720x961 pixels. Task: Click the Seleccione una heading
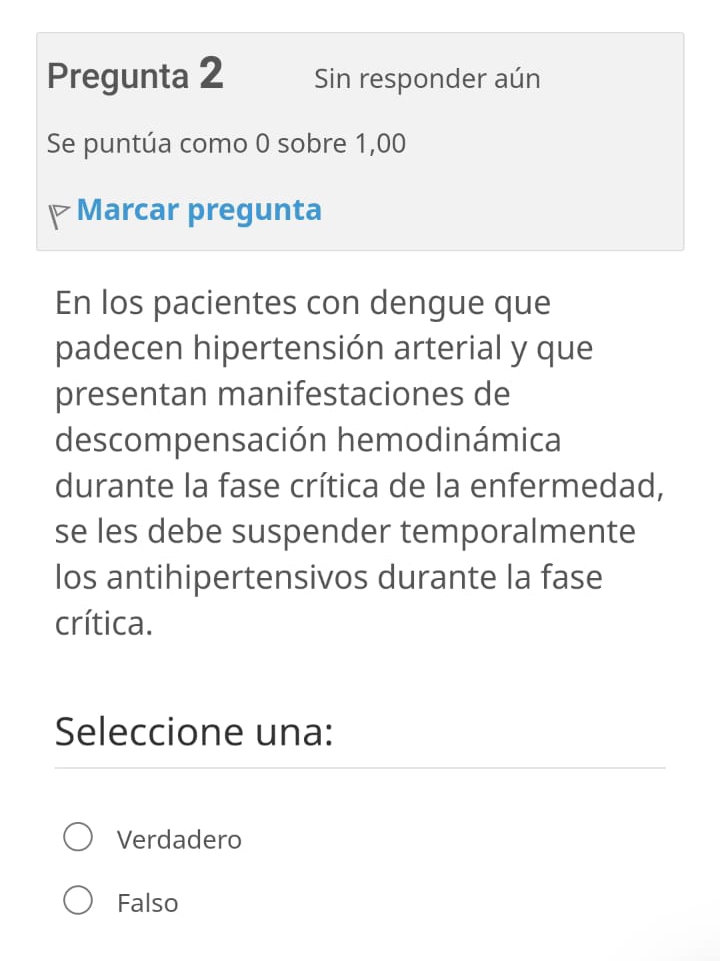tap(182, 731)
